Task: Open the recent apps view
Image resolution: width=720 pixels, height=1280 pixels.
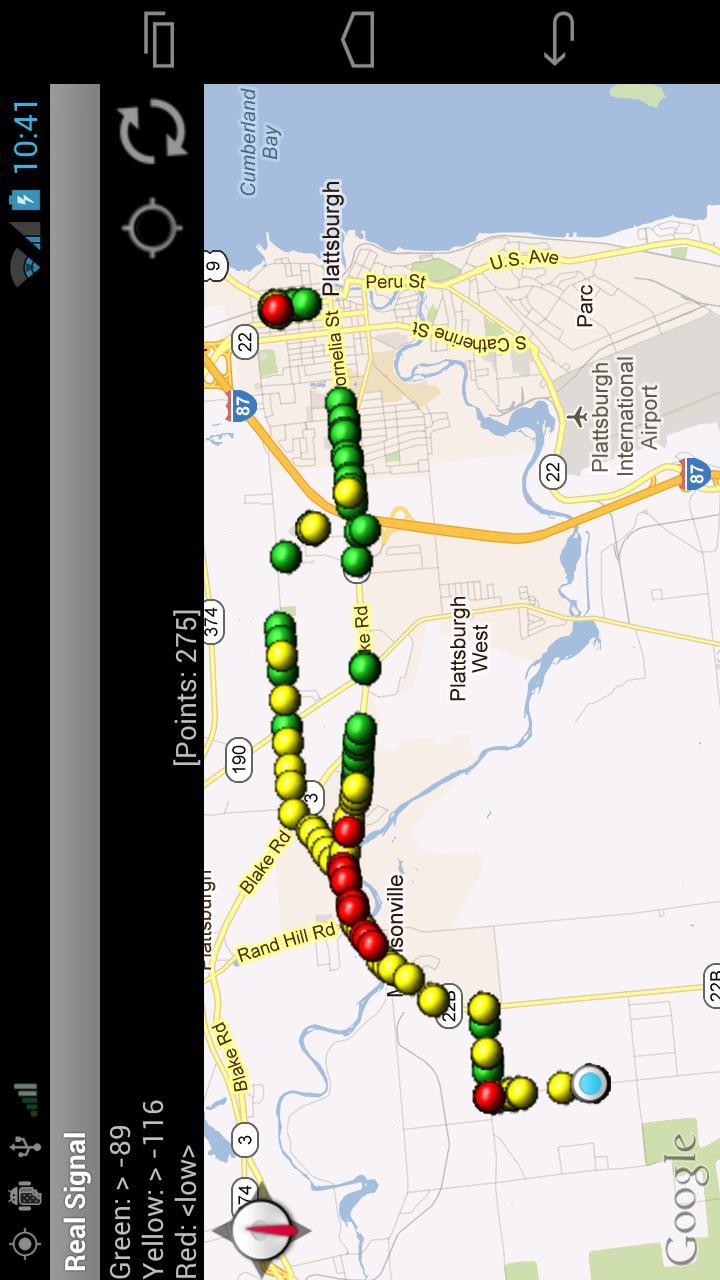Action: point(159,40)
